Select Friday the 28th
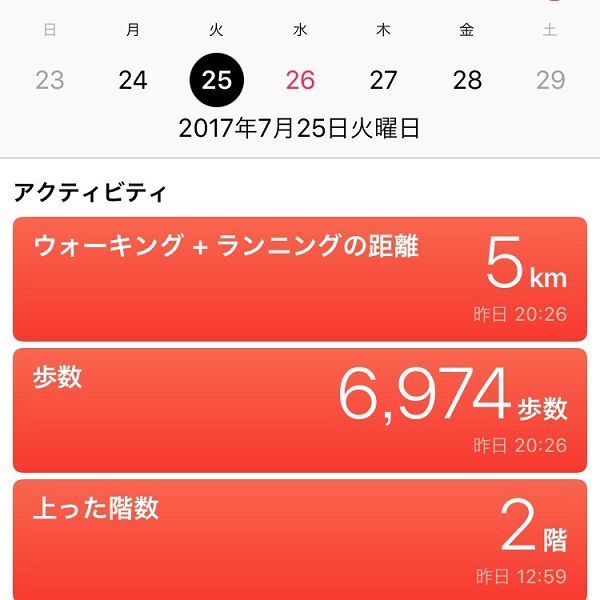The image size is (600, 600). coord(467,80)
